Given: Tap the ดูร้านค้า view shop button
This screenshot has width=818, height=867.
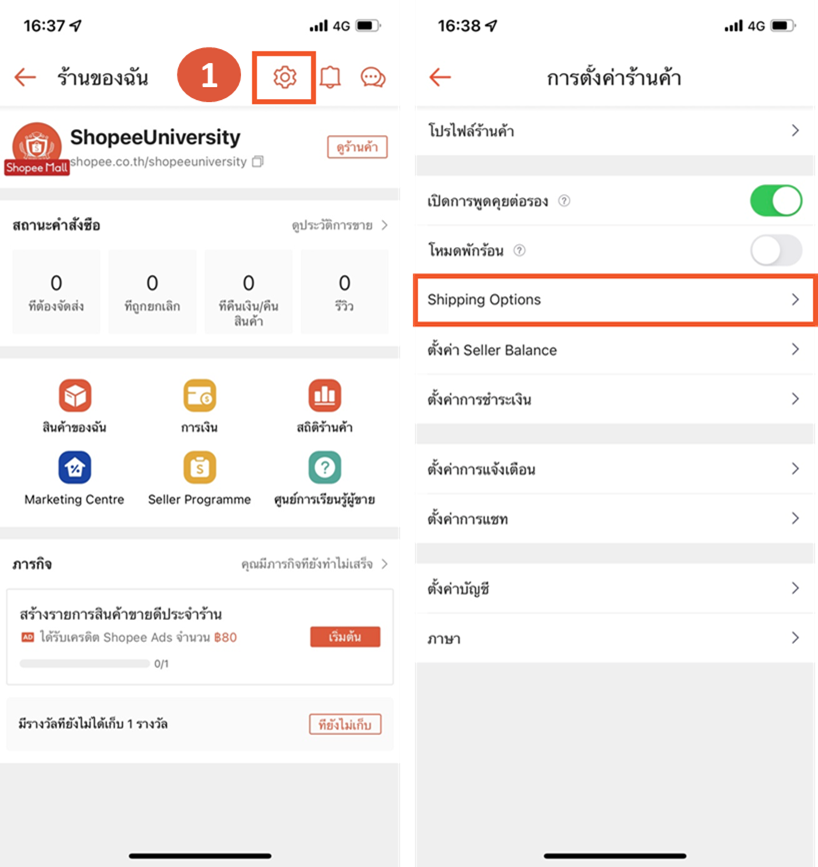Looking at the screenshot, I should tap(357, 147).
